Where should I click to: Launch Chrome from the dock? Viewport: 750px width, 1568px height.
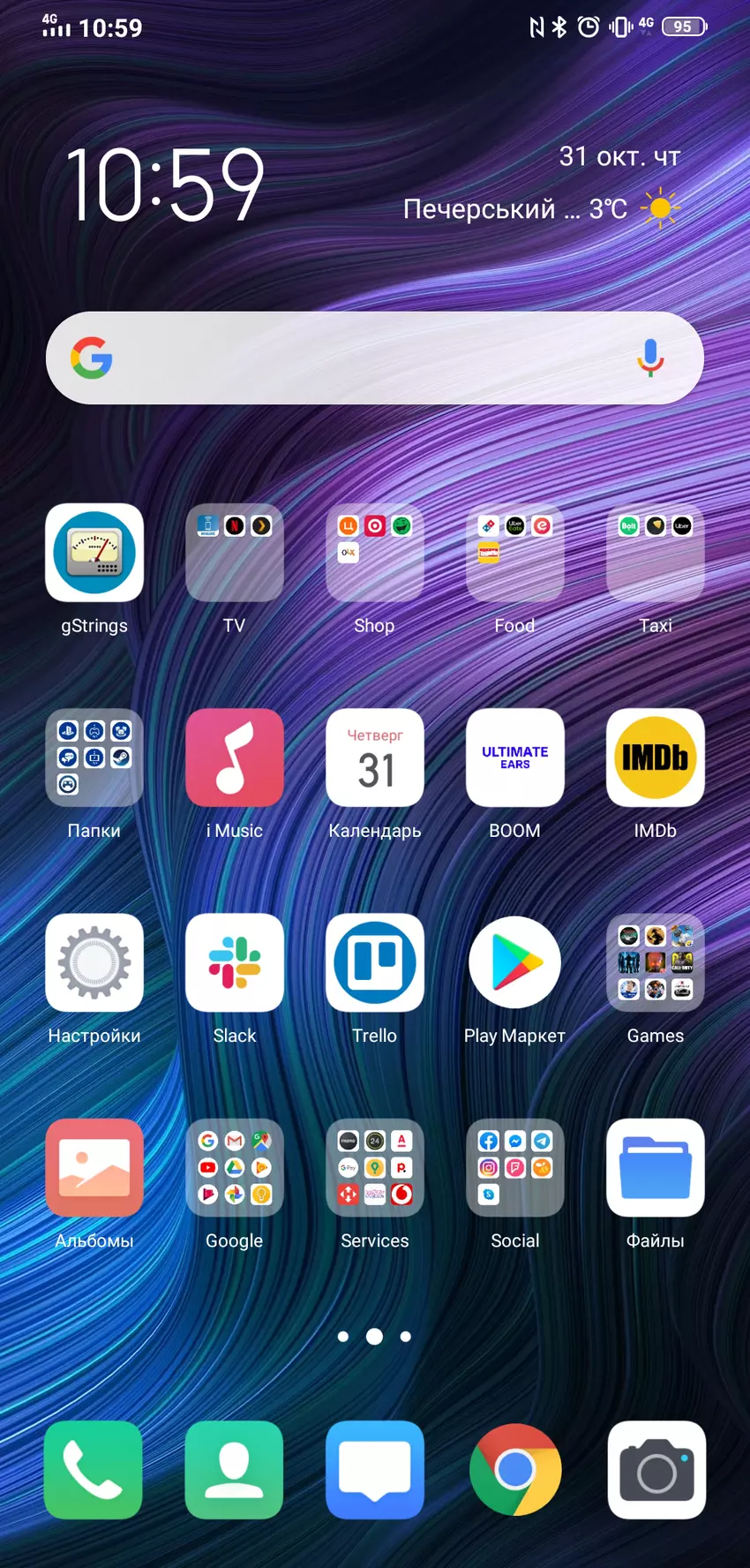[x=514, y=1472]
